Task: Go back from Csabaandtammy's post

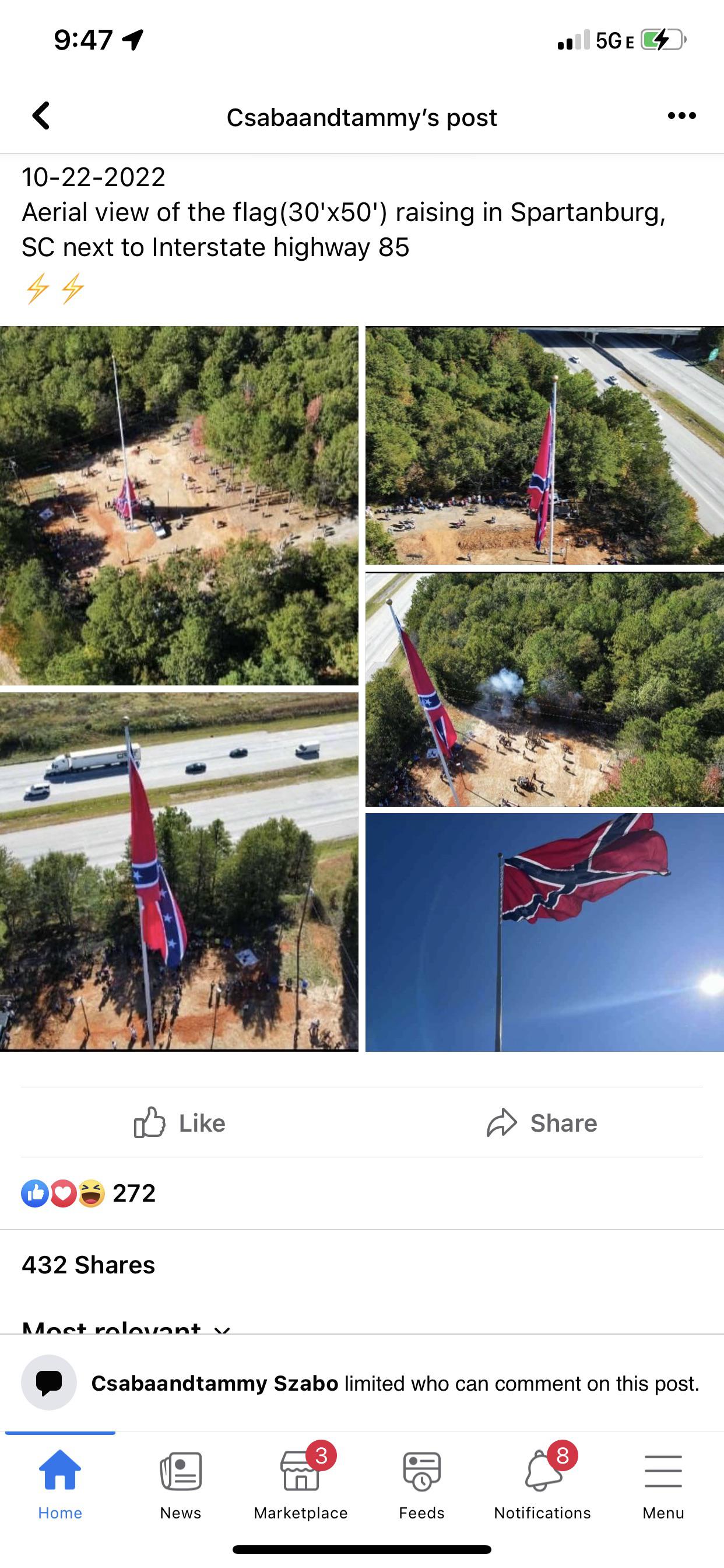Action: click(41, 116)
